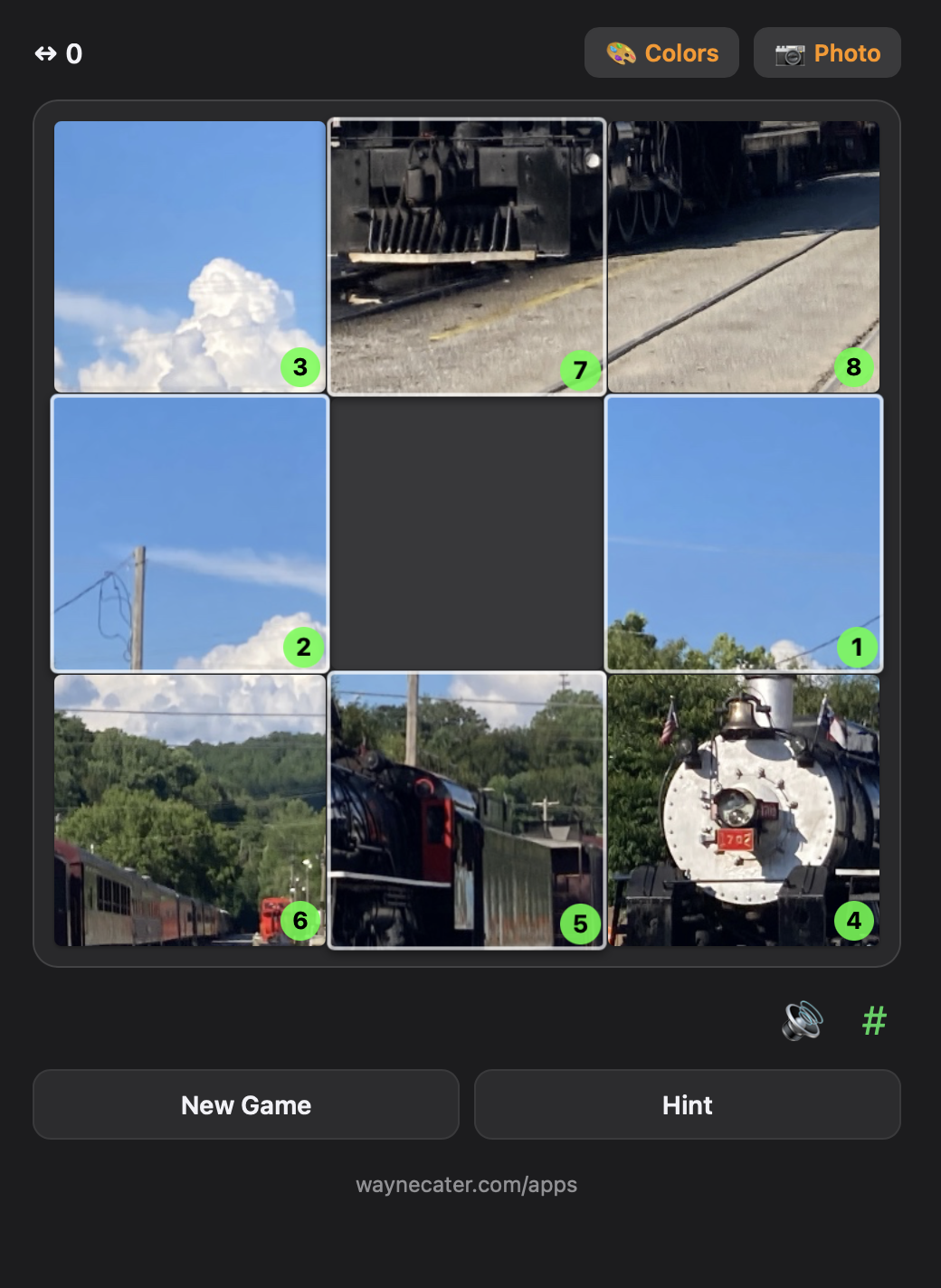Slide tile 1 into the empty space
941x1288 pixels.
(744, 534)
